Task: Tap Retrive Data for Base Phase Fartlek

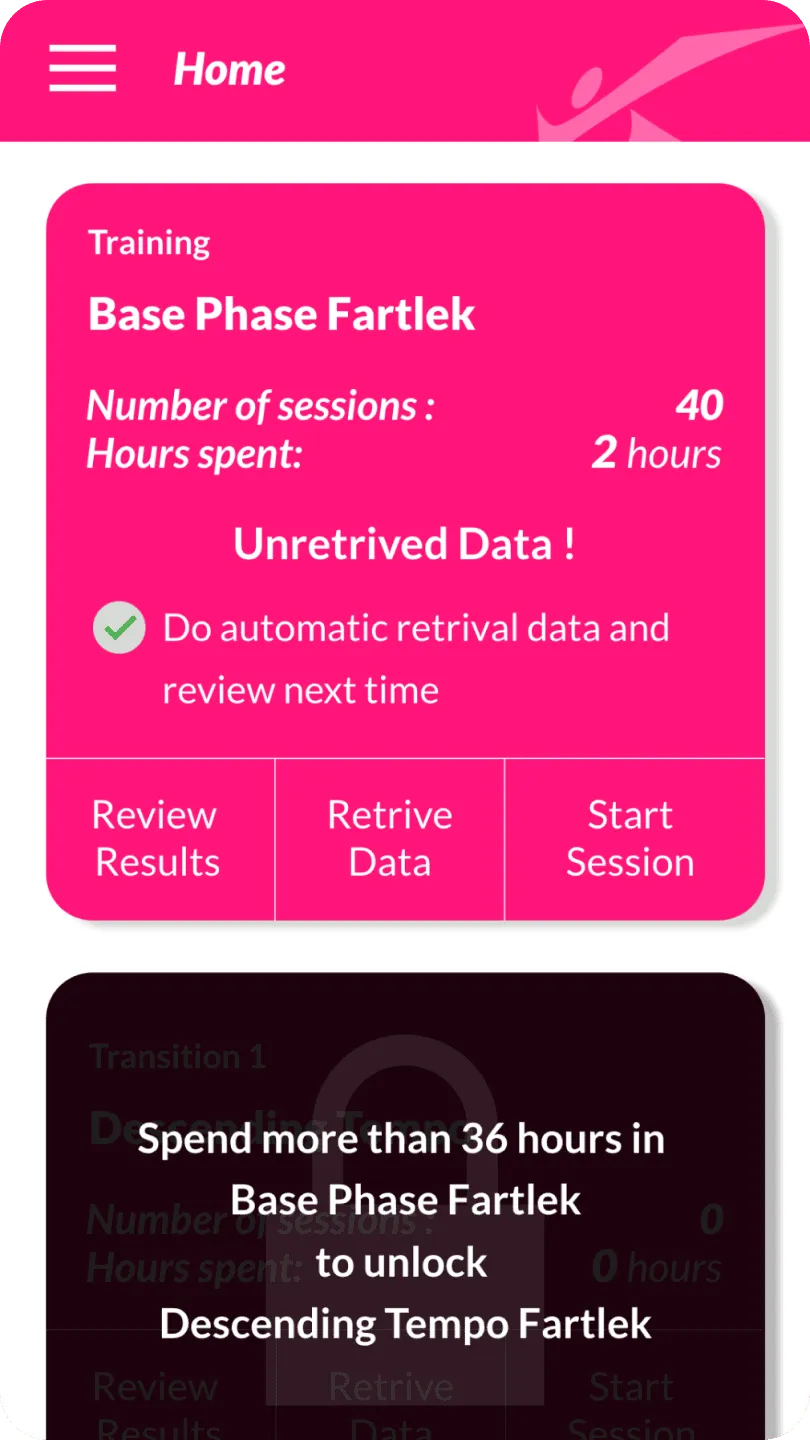Action: pos(390,838)
